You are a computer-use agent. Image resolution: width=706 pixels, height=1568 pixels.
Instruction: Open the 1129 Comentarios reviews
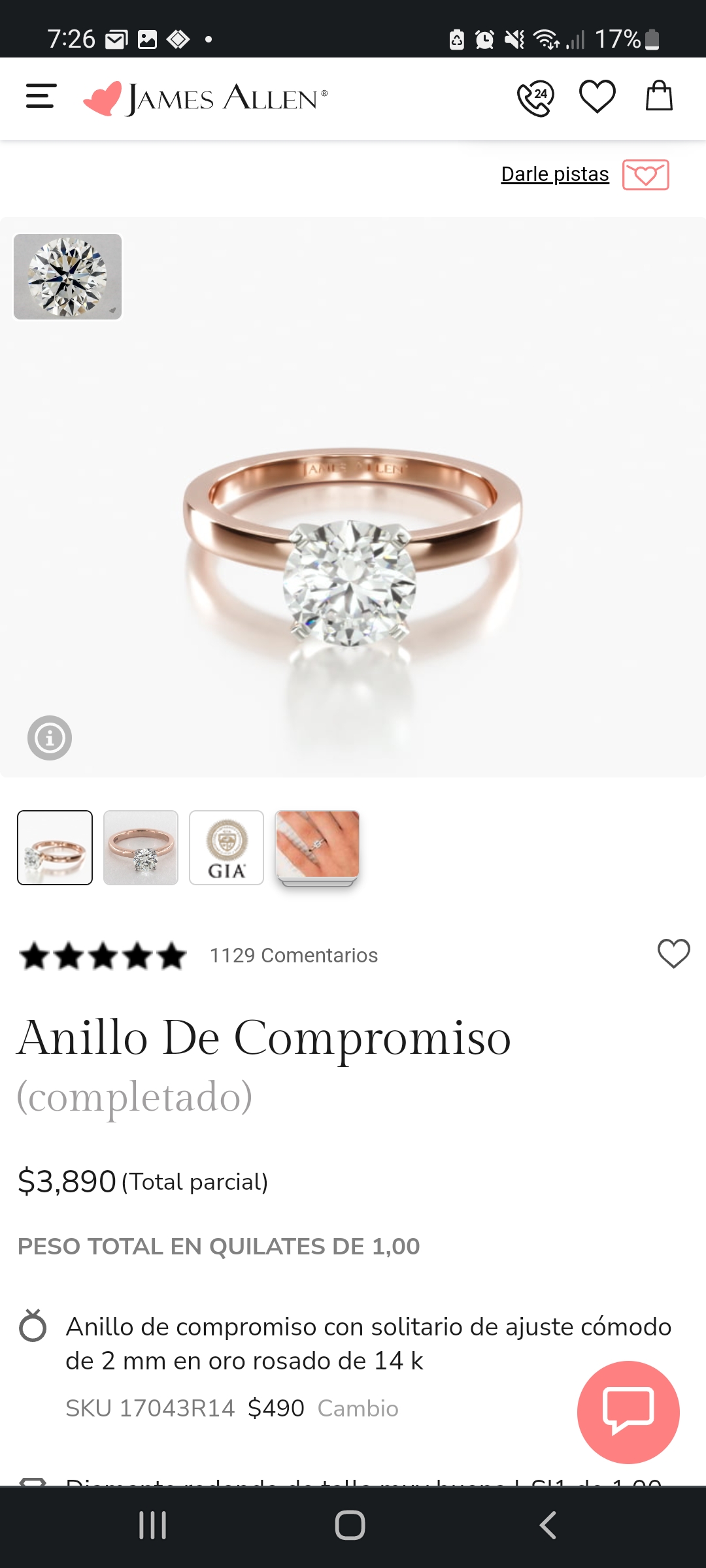tap(294, 956)
